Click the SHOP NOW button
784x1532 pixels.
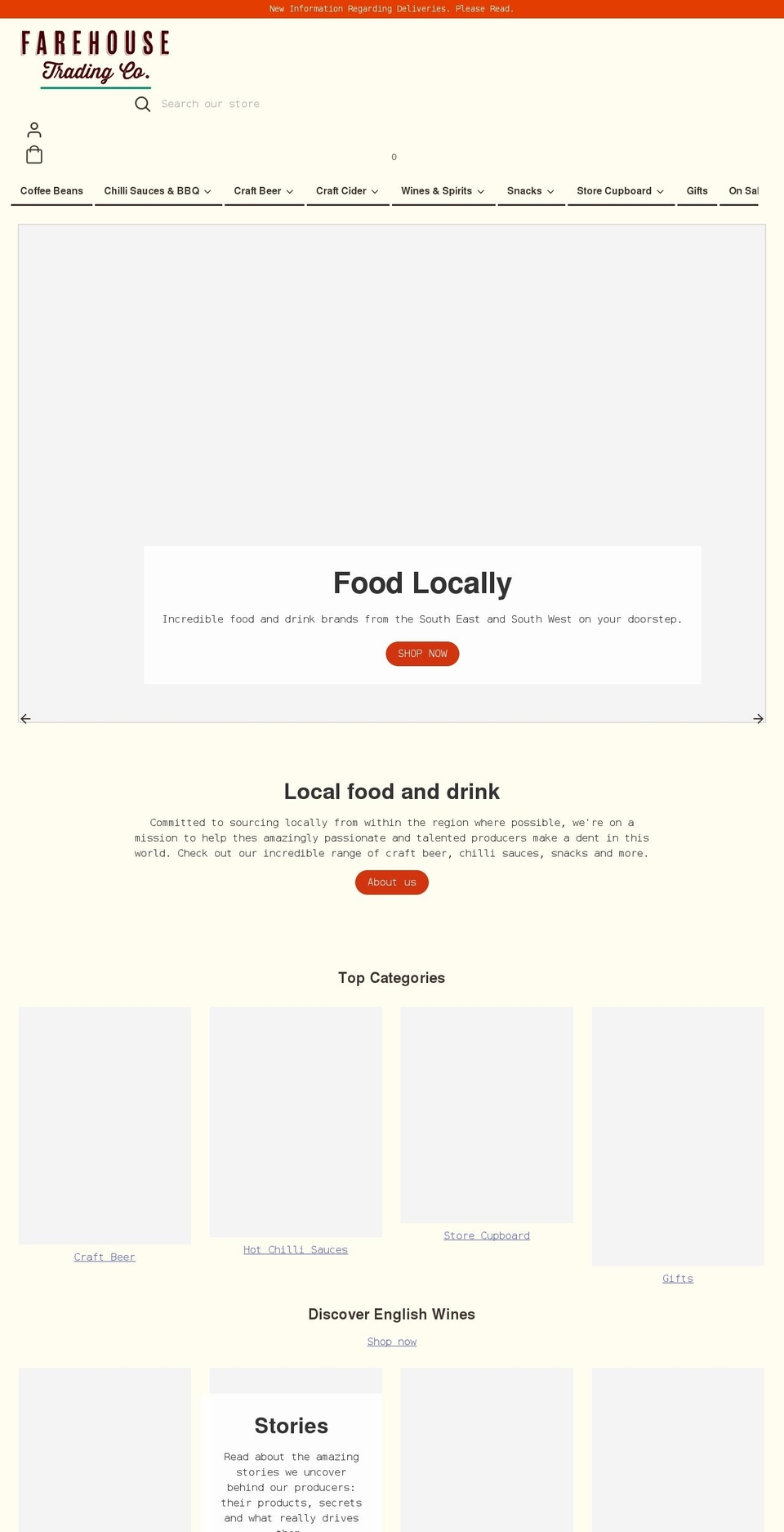422,654
